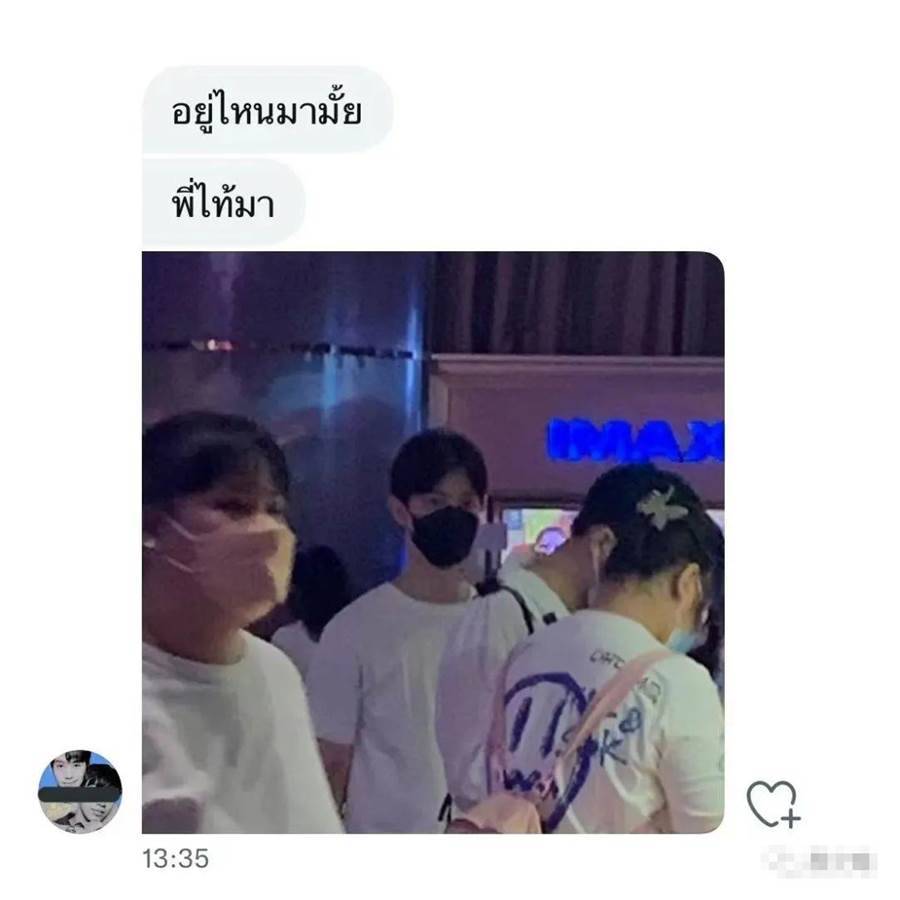Open the photo message in full view
900x900 pixels.
[x=432, y=542]
